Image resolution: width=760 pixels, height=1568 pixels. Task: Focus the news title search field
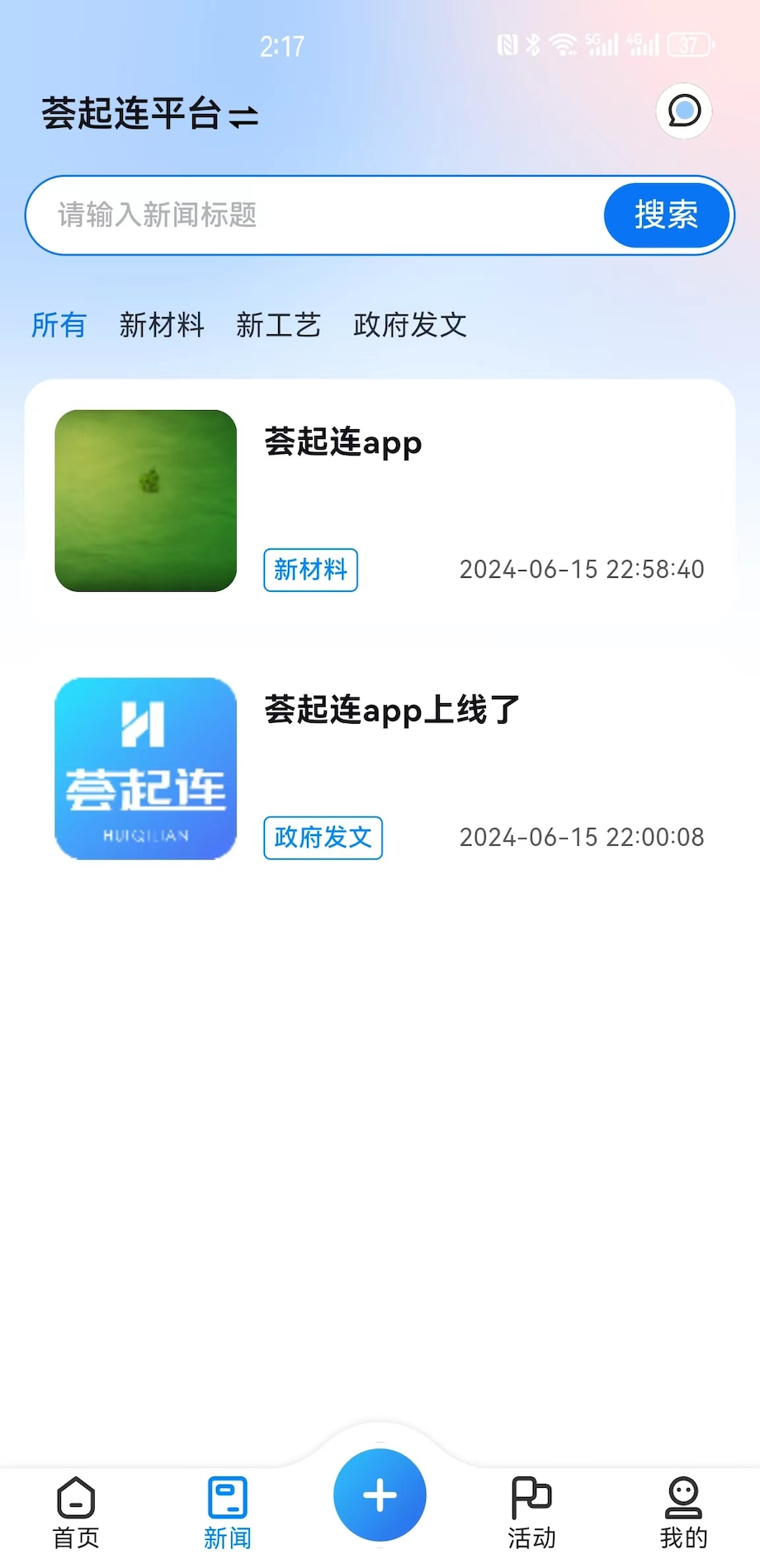point(314,215)
